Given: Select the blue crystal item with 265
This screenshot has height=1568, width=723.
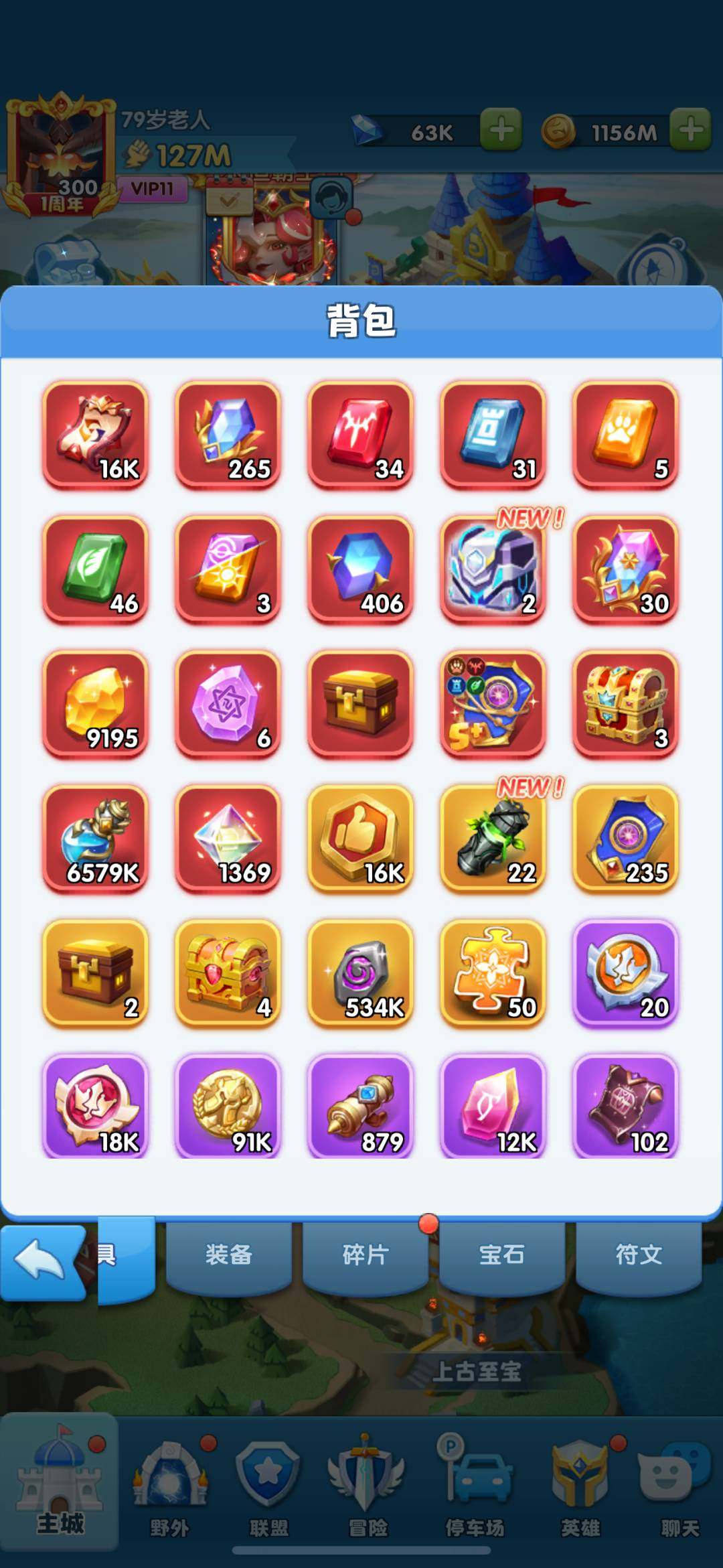Looking at the screenshot, I should [x=228, y=434].
